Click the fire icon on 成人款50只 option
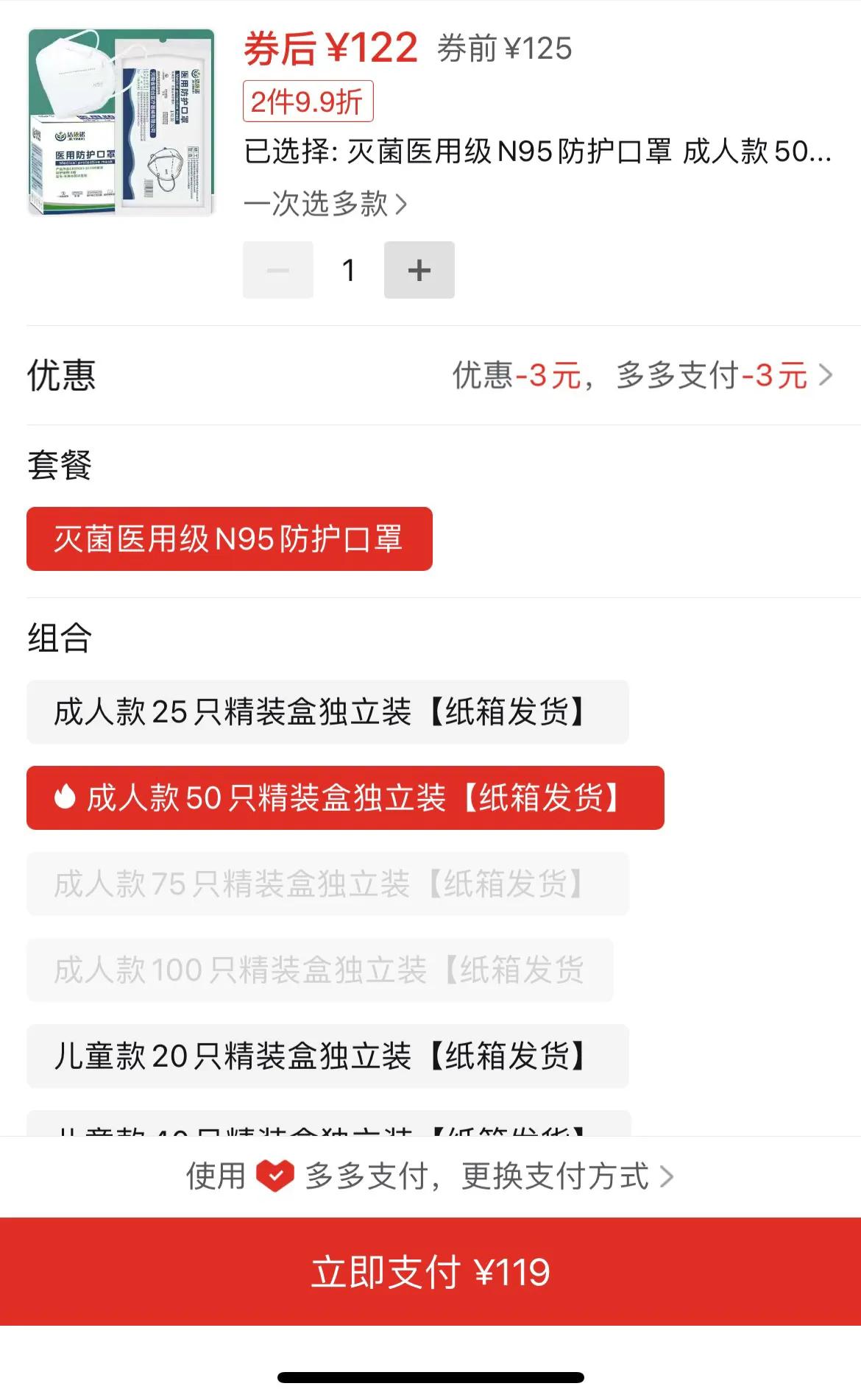Screen dimensions: 861x1400 point(65,797)
